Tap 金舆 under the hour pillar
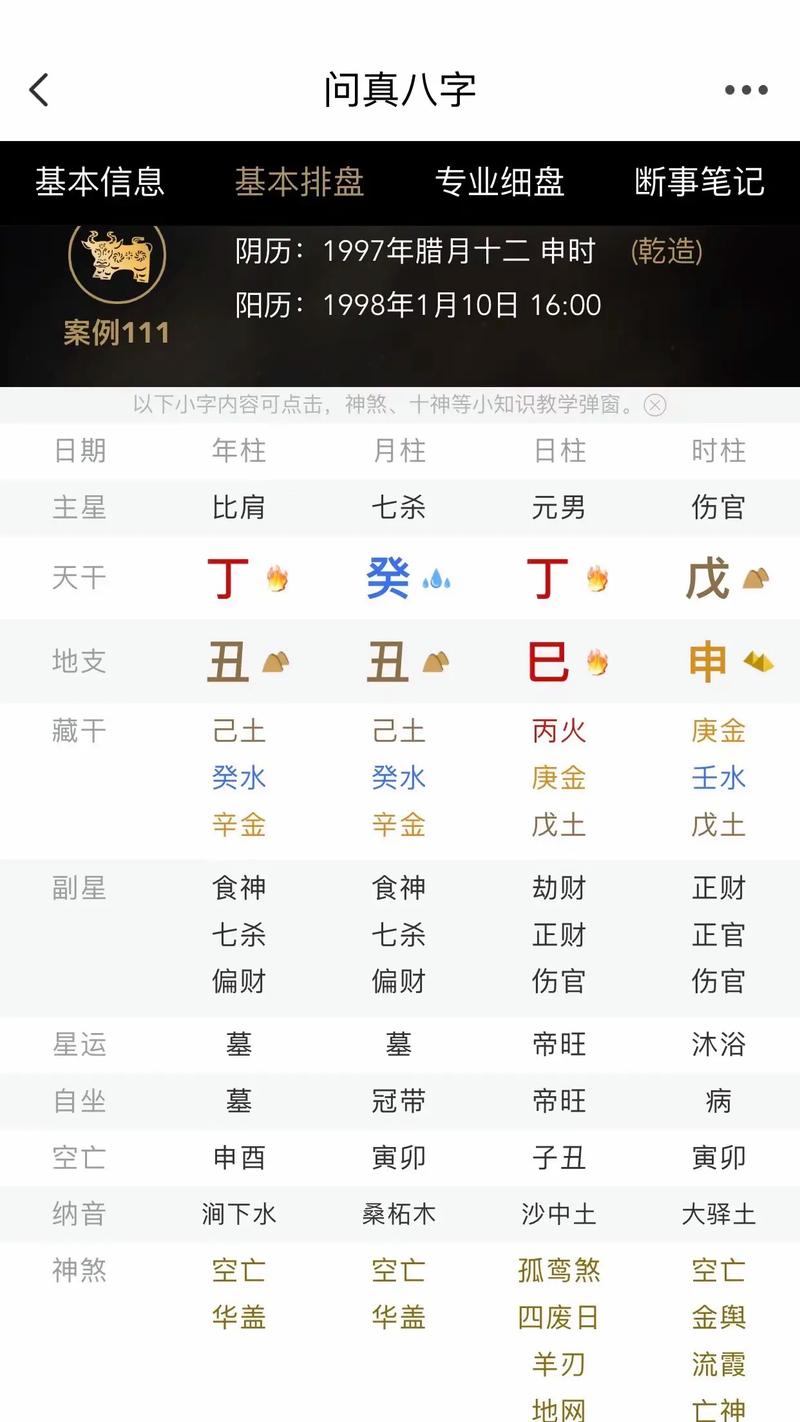800x1422 pixels. 718,1317
